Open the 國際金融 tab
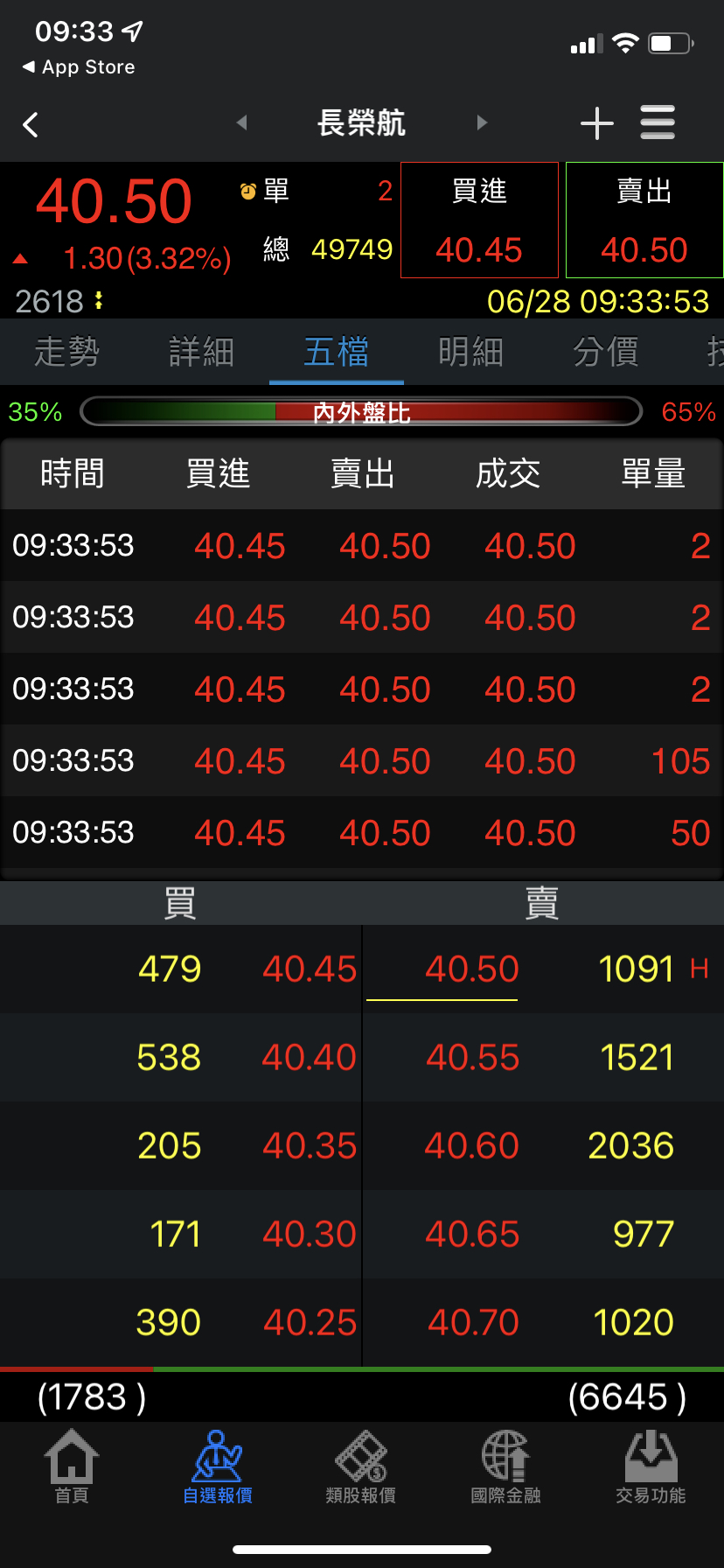This screenshot has width=724, height=1568. [506, 1467]
